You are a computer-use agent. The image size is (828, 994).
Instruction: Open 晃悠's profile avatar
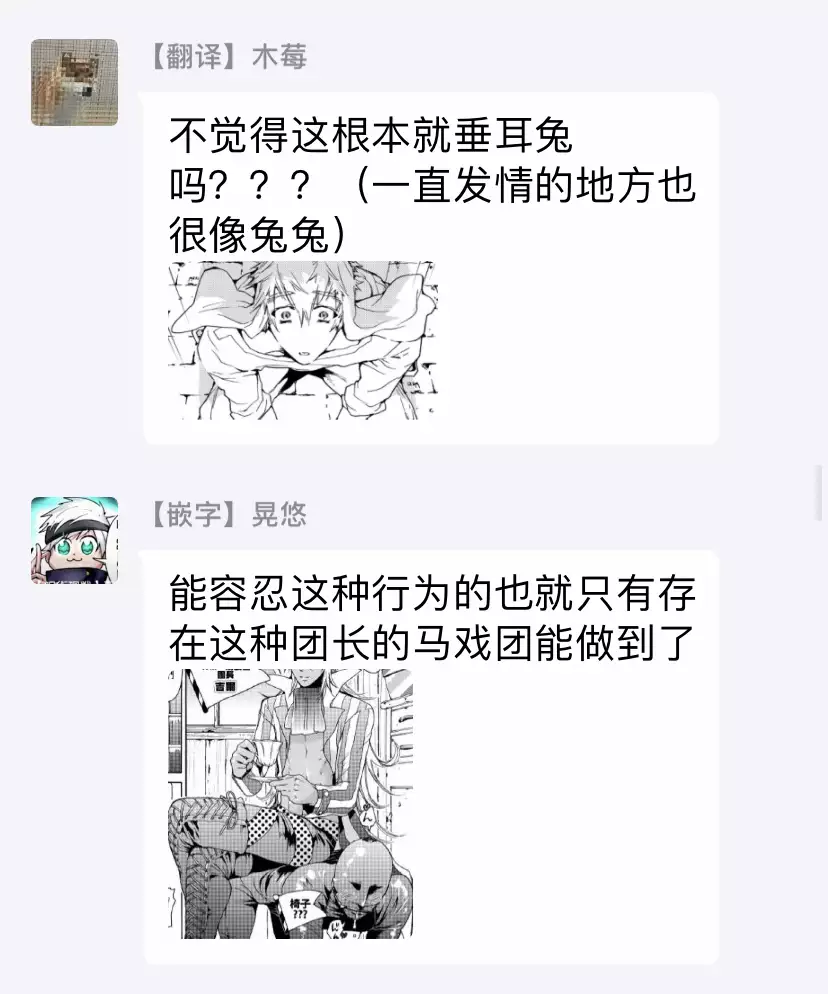pos(74,540)
